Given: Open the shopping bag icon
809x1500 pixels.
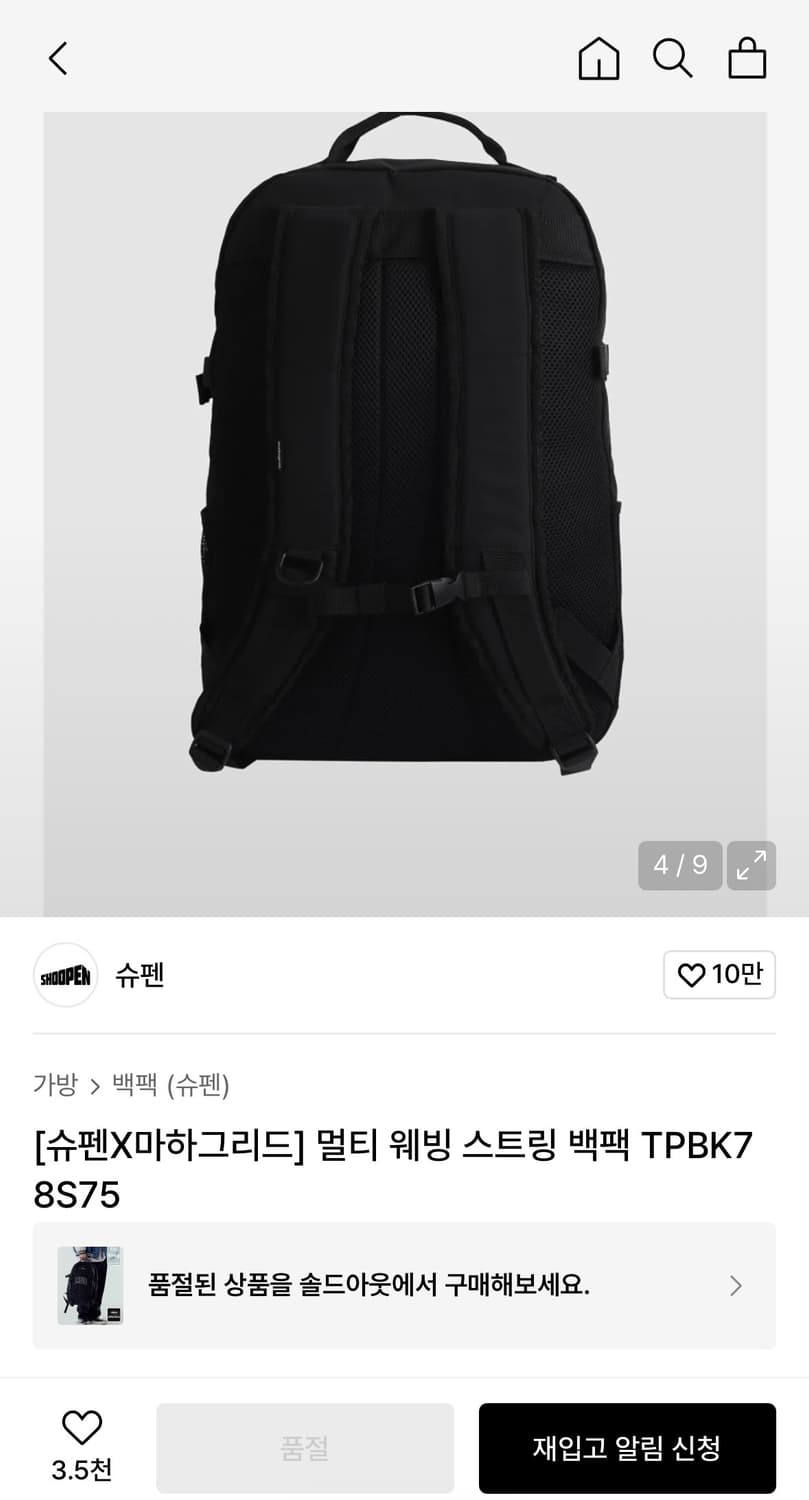Looking at the screenshot, I should [x=746, y=58].
